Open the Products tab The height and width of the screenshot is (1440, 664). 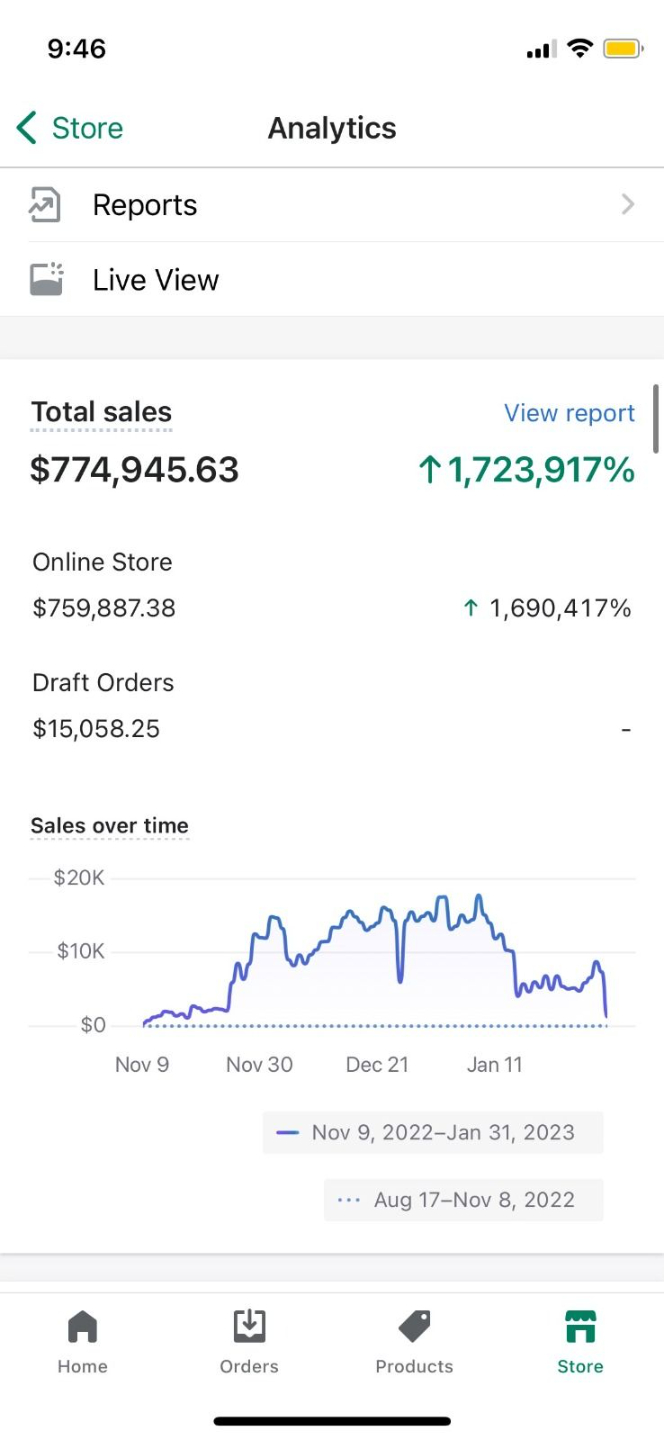(x=414, y=1342)
